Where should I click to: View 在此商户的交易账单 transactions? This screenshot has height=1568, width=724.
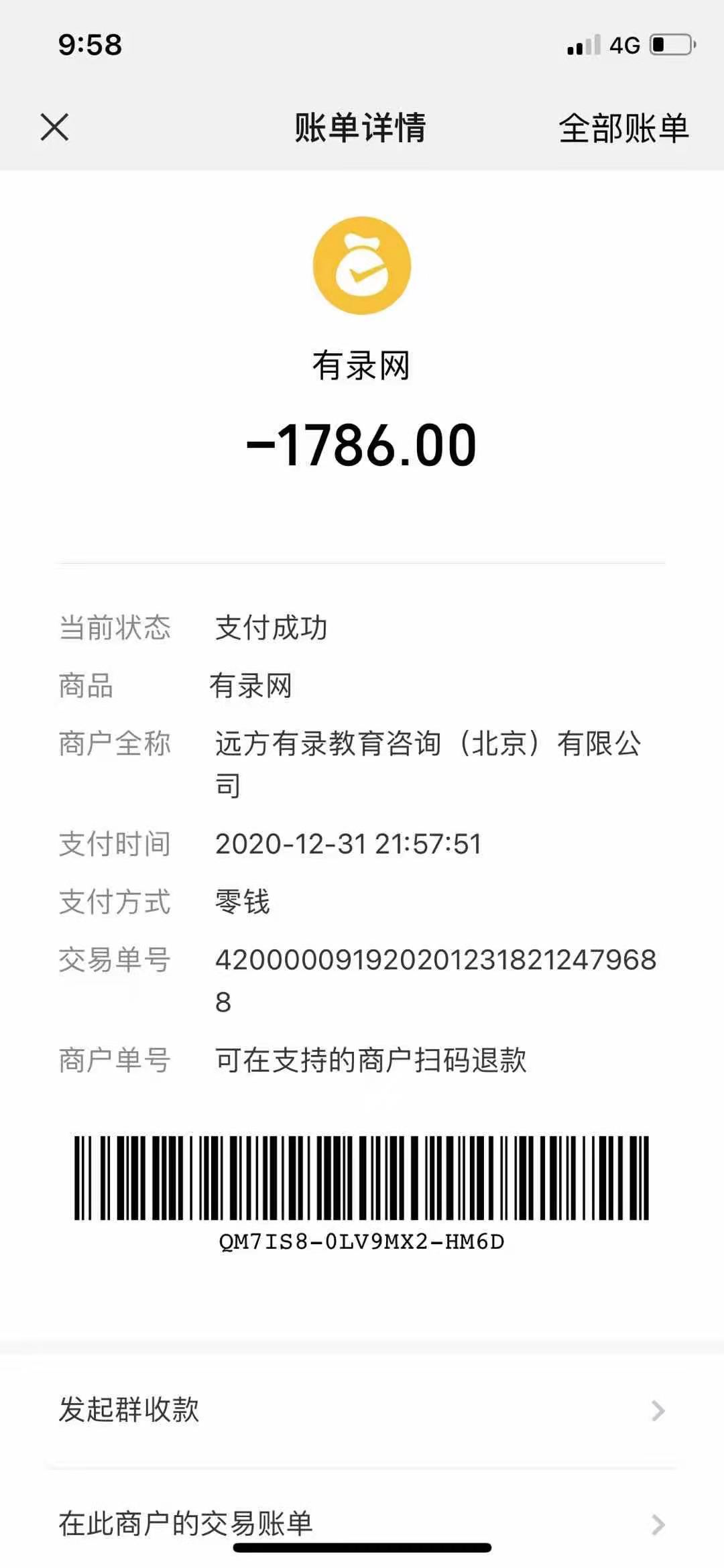tap(362, 1523)
